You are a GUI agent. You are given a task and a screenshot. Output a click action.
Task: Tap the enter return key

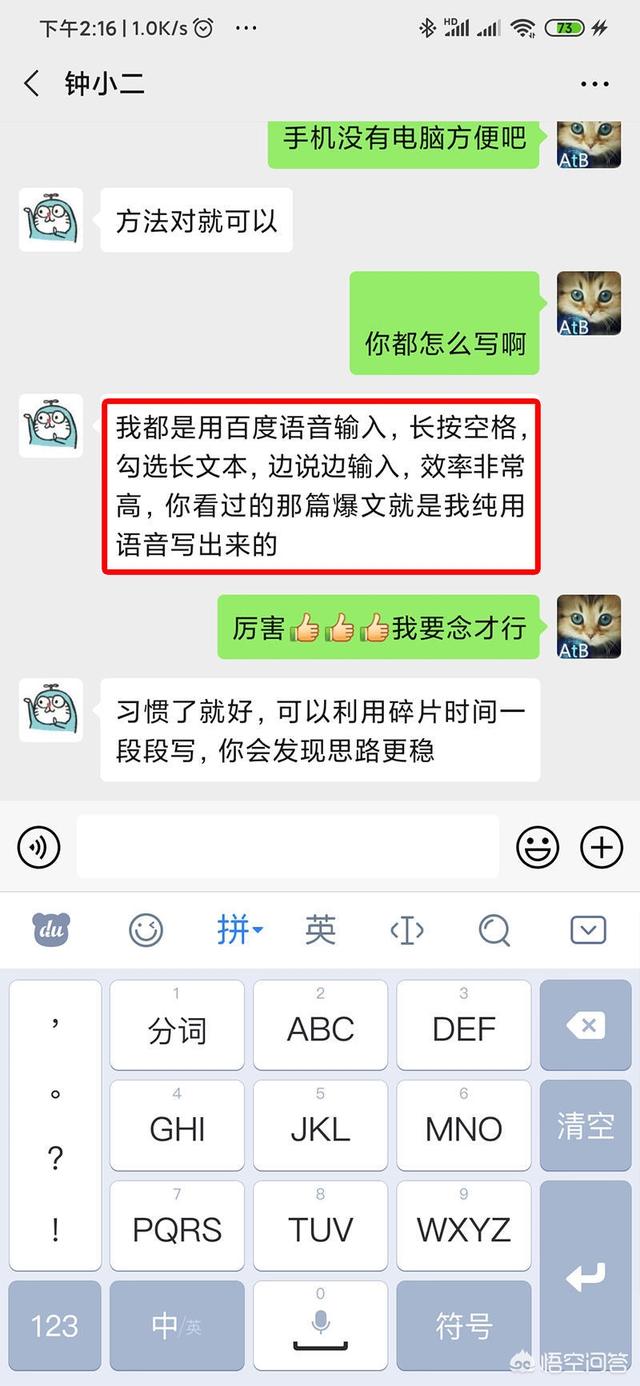tap(586, 1275)
